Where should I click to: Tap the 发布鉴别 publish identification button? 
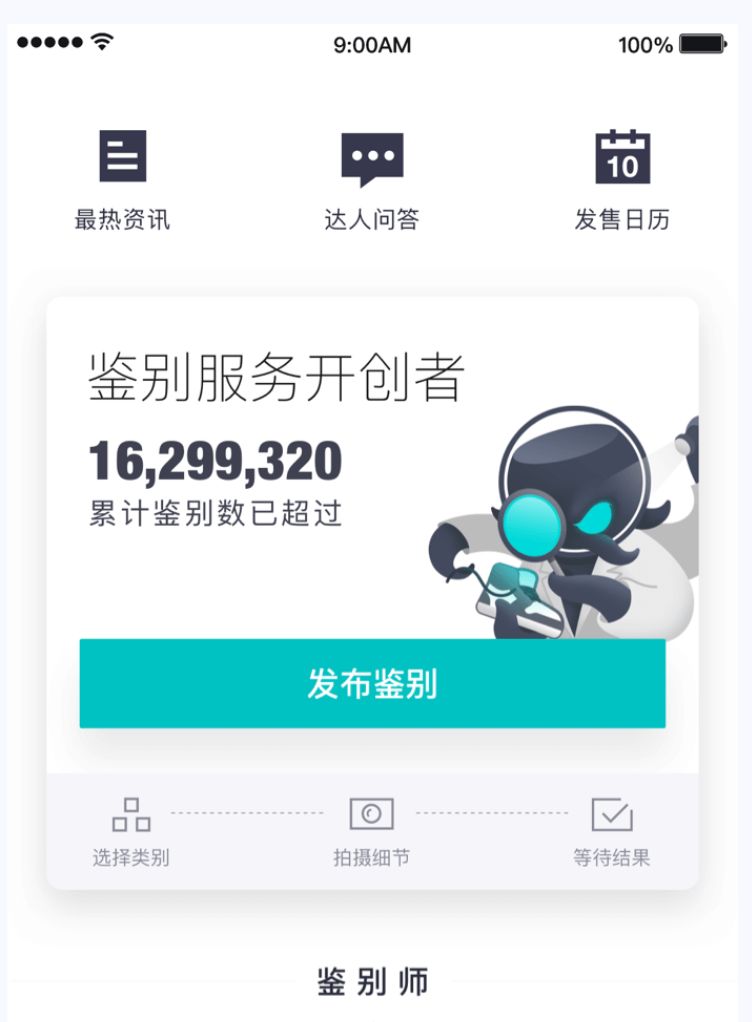click(375, 684)
